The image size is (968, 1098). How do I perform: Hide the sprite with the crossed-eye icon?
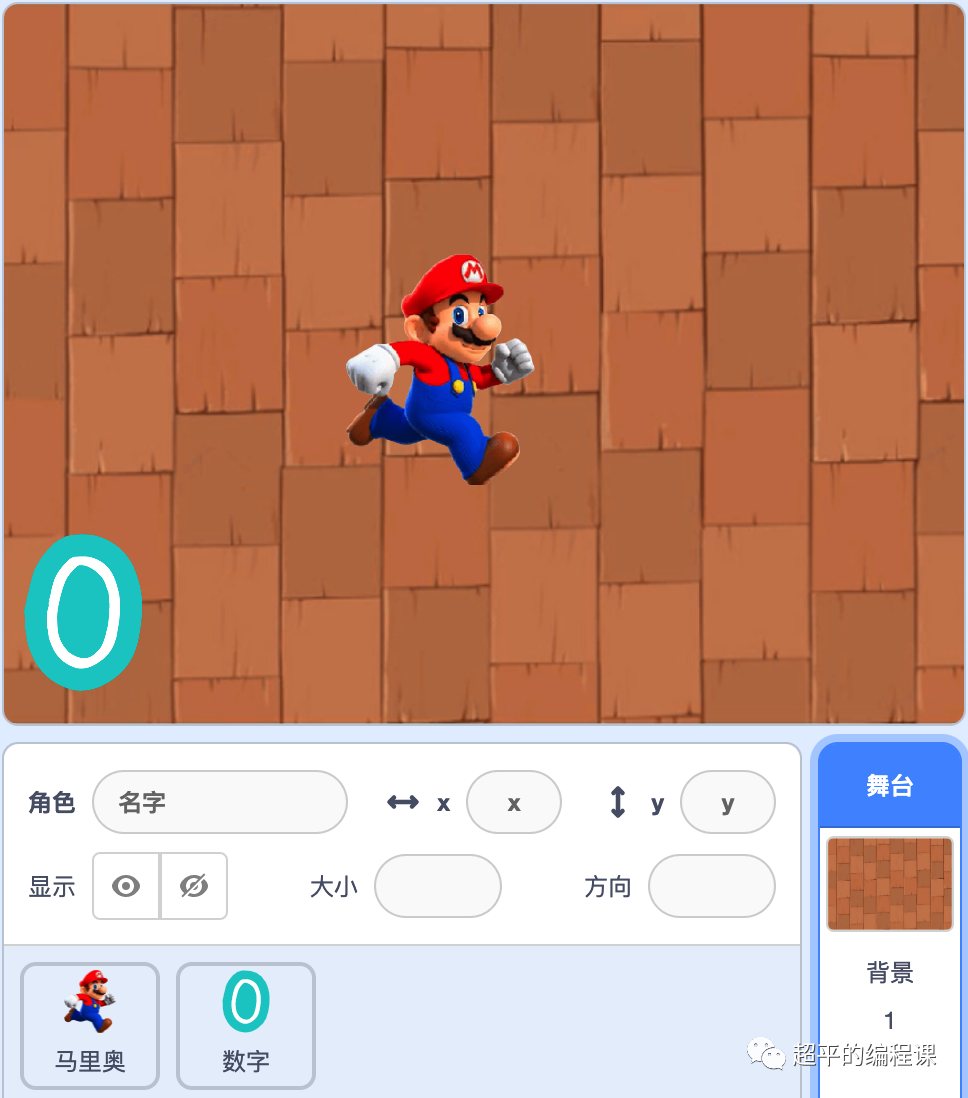[x=194, y=886]
